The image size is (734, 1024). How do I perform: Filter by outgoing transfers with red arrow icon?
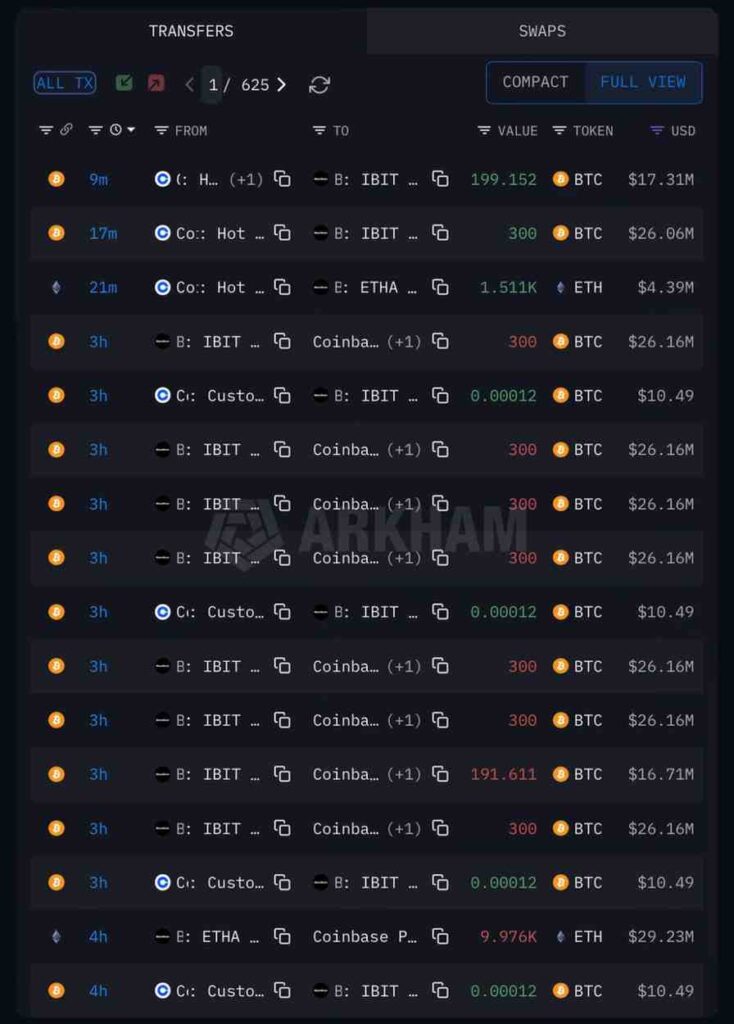(156, 83)
